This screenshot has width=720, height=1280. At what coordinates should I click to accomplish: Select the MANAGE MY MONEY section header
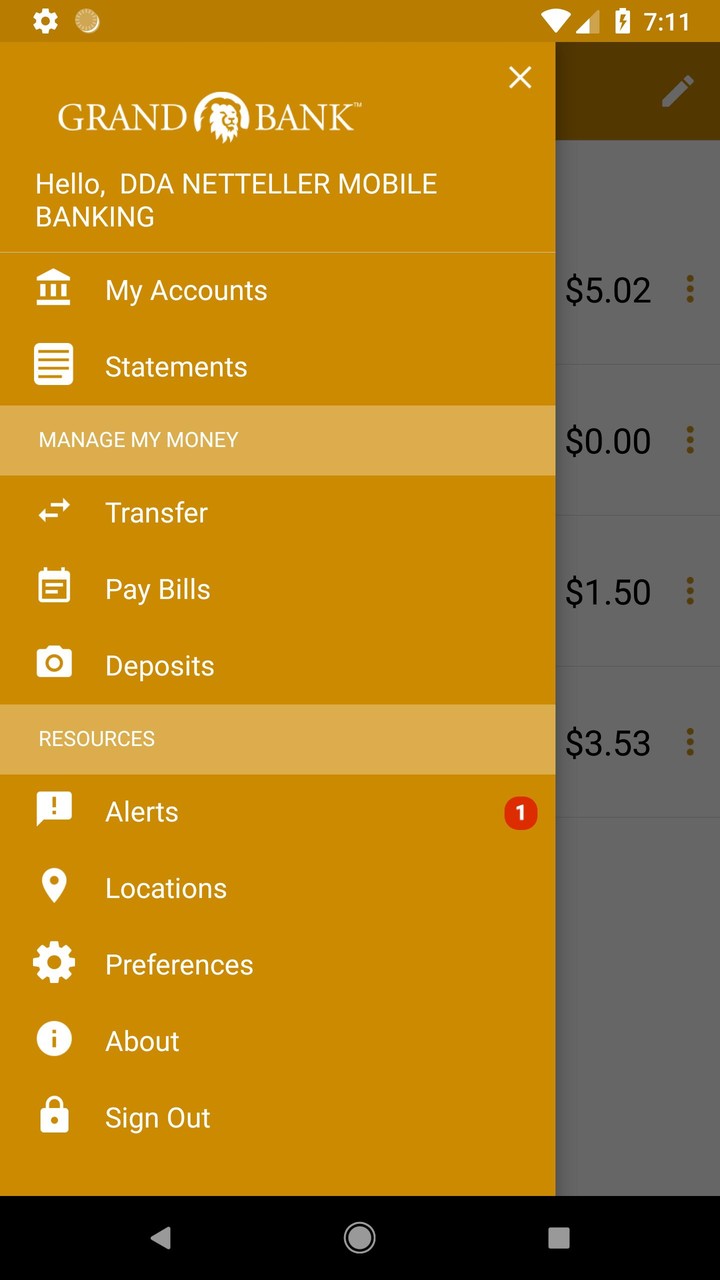137,440
